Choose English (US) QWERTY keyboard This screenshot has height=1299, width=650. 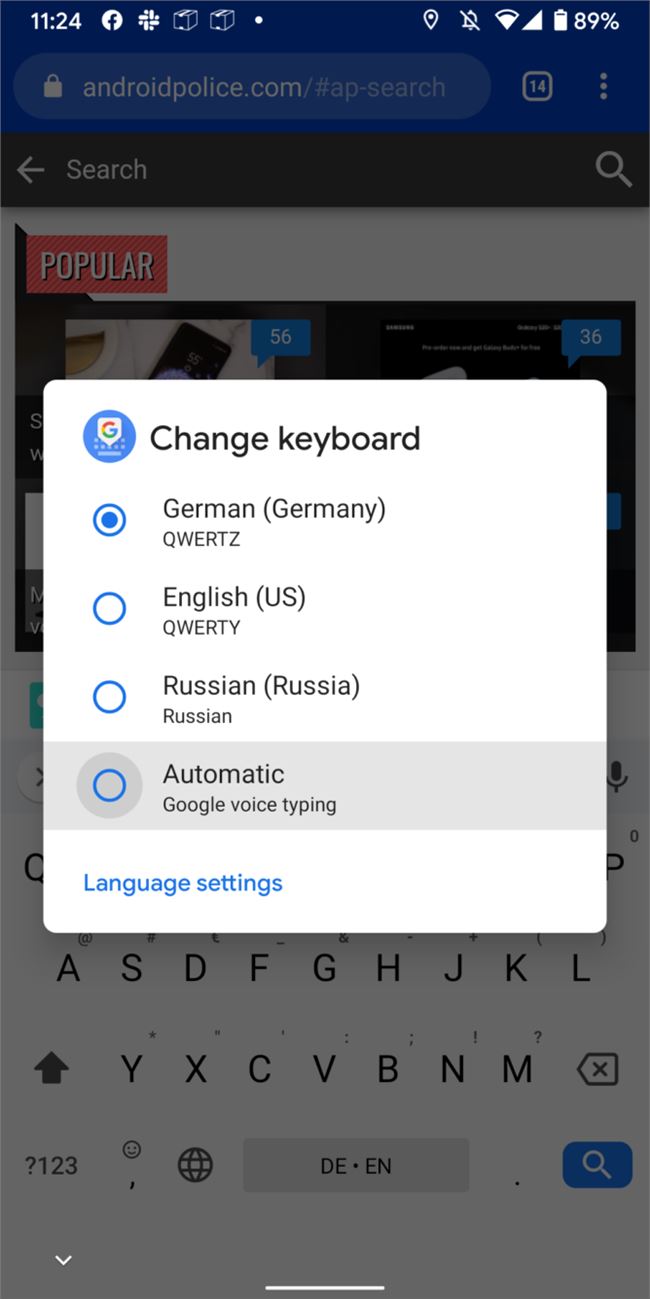[324, 609]
